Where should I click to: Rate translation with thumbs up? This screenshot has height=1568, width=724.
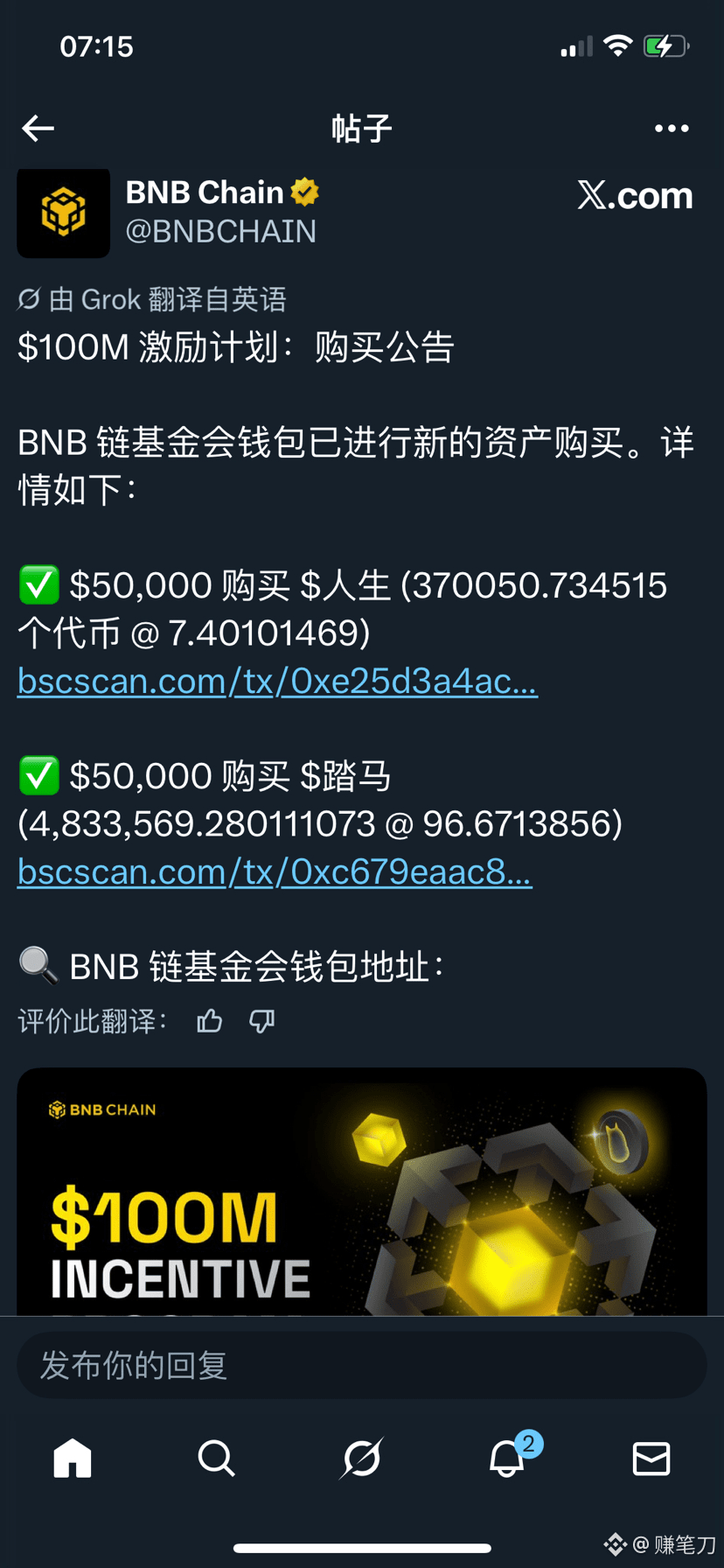pyautogui.click(x=209, y=1021)
